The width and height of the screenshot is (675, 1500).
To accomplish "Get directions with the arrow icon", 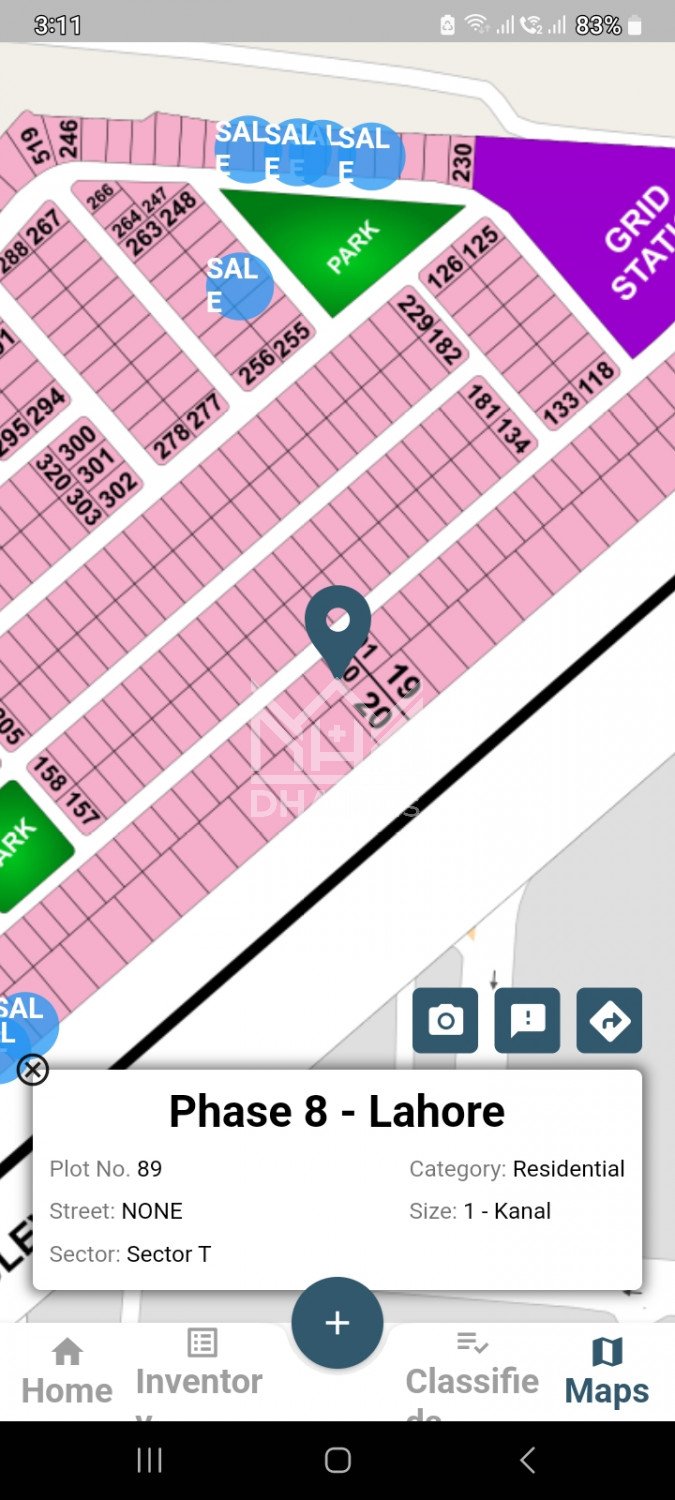I will pos(609,1020).
